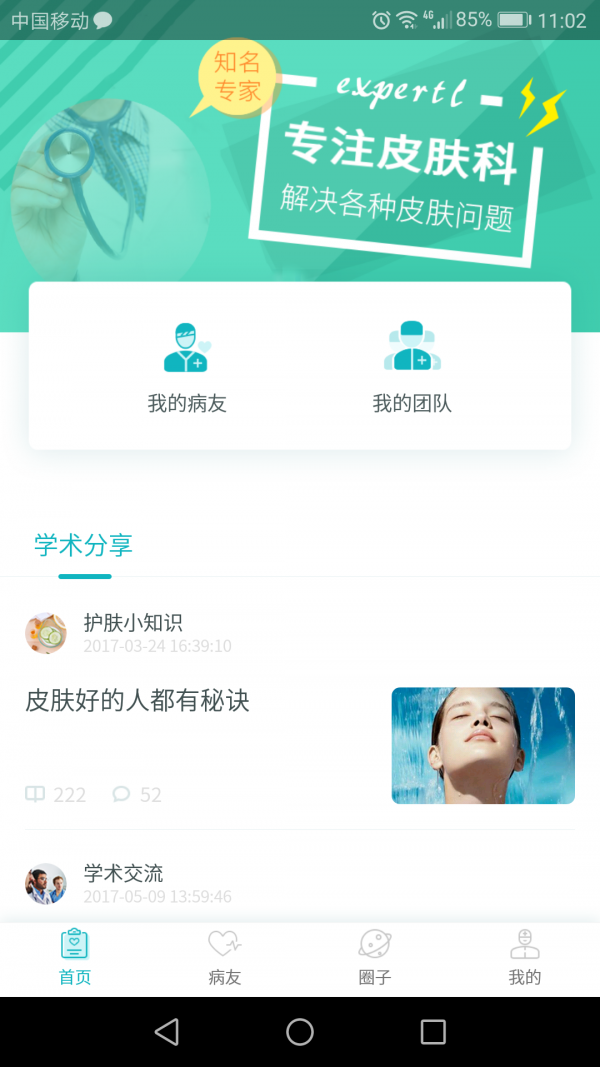Image resolution: width=600 pixels, height=1067 pixels.
Task: Switch to the 首页 tab
Action: coord(75,958)
